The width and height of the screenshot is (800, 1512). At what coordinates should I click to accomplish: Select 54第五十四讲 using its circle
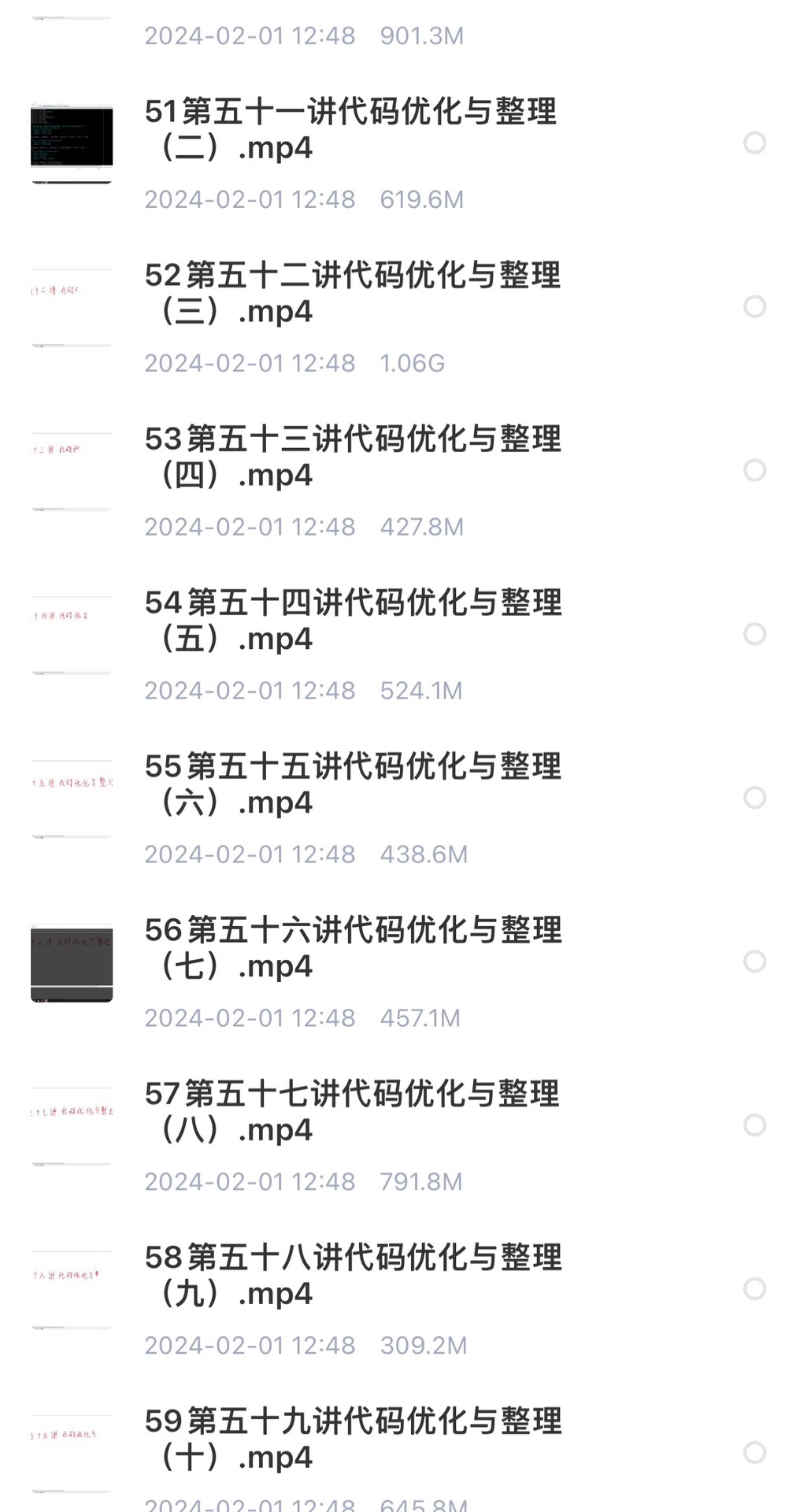(x=754, y=634)
